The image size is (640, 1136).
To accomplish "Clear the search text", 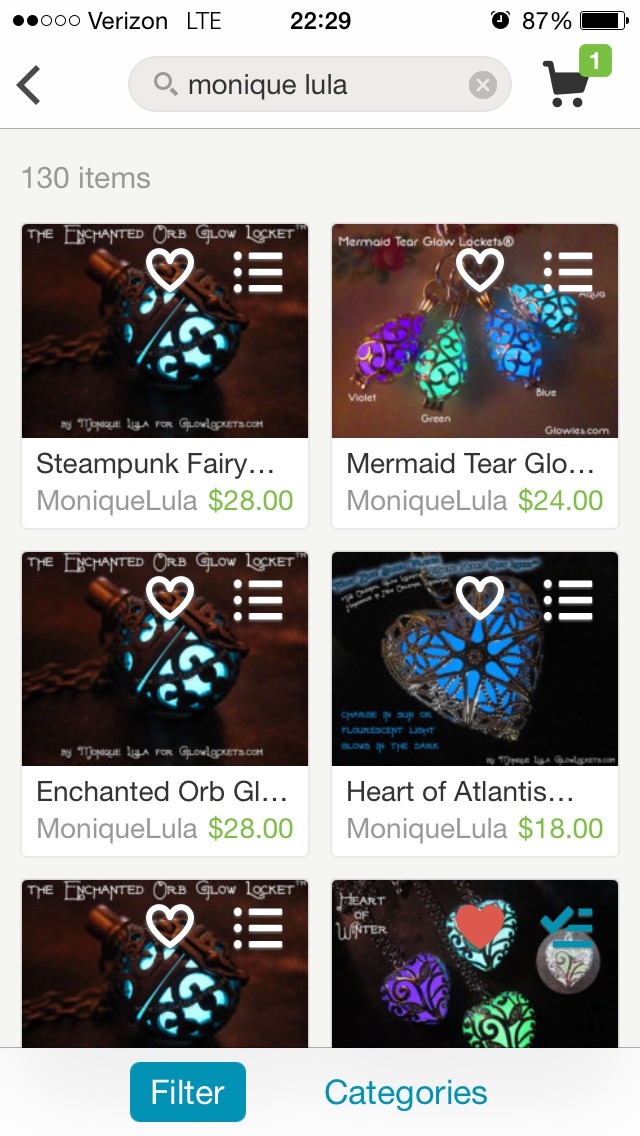I will [x=483, y=86].
